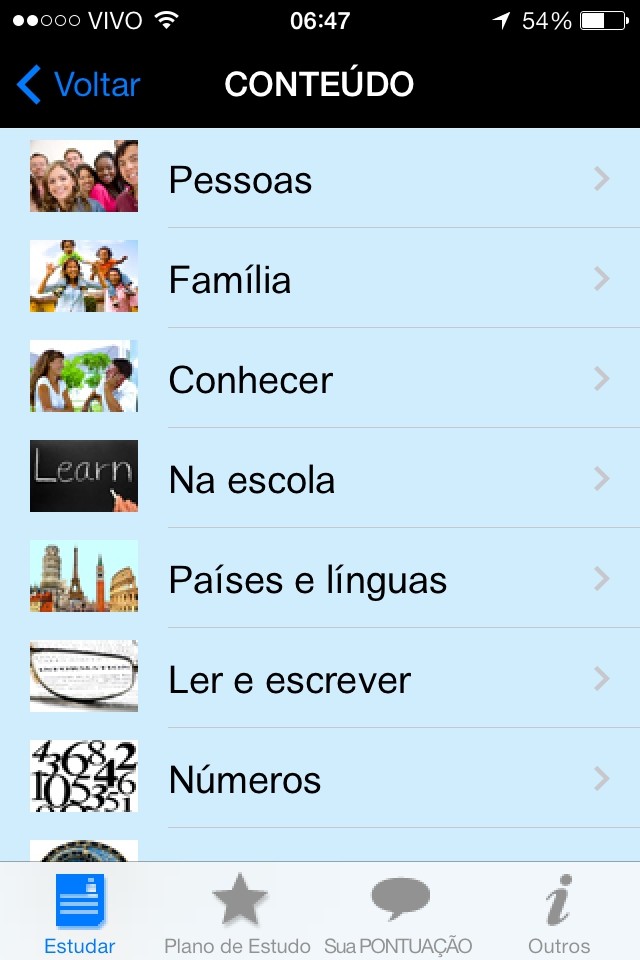Switch to the Estudar tab
This screenshot has height=960, width=640.
click(80, 913)
